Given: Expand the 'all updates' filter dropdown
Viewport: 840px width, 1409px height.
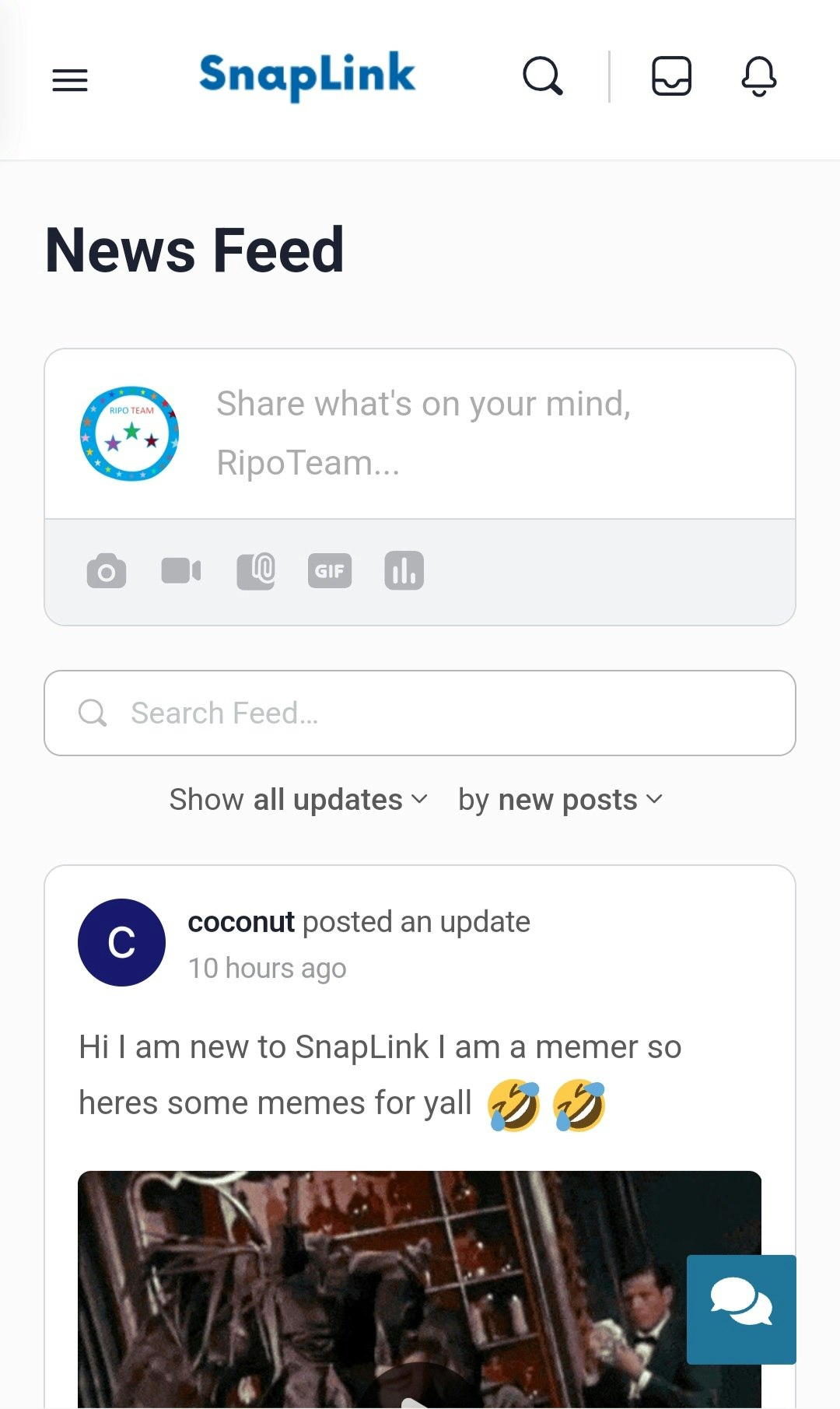Looking at the screenshot, I should pyautogui.click(x=340, y=800).
